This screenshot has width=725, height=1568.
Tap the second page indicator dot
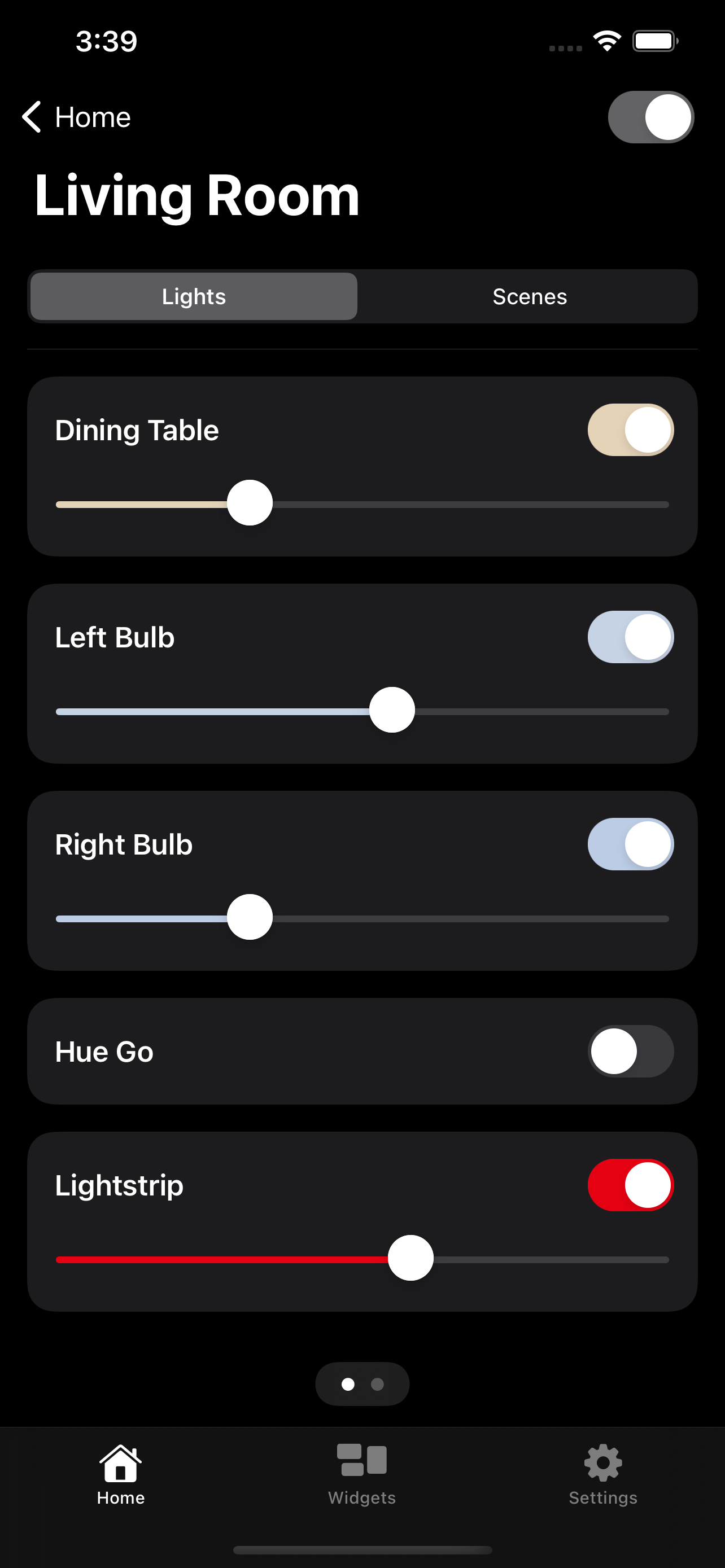point(376,1384)
